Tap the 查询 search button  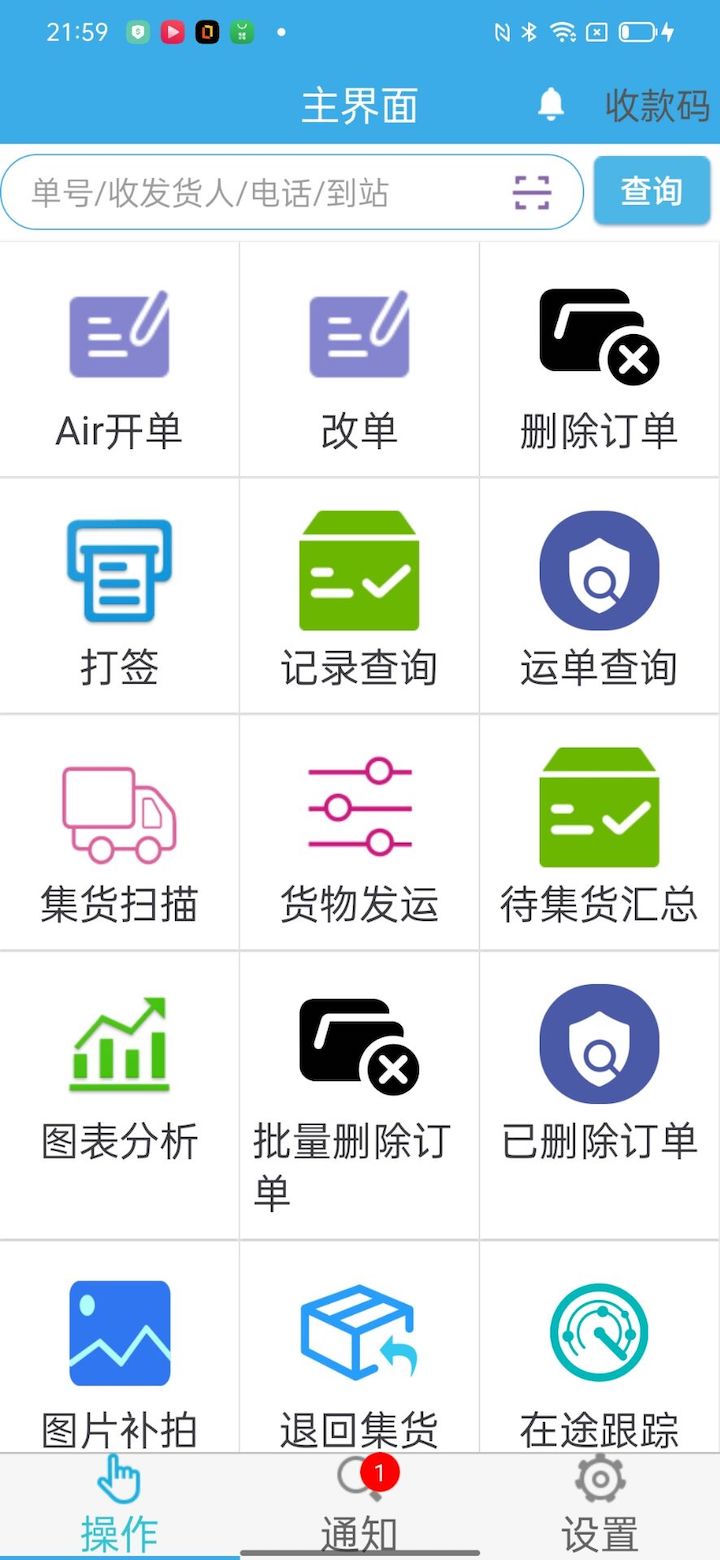click(x=651, y=190)
